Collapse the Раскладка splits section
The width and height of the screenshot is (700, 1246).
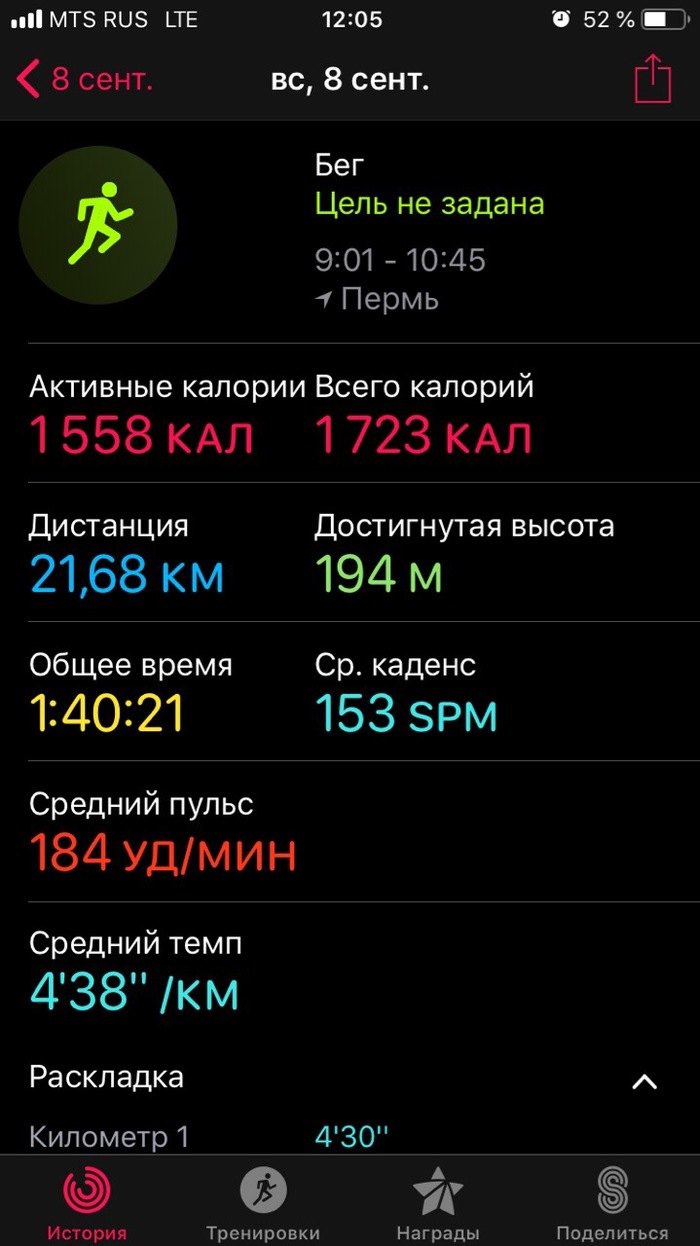645,1082
